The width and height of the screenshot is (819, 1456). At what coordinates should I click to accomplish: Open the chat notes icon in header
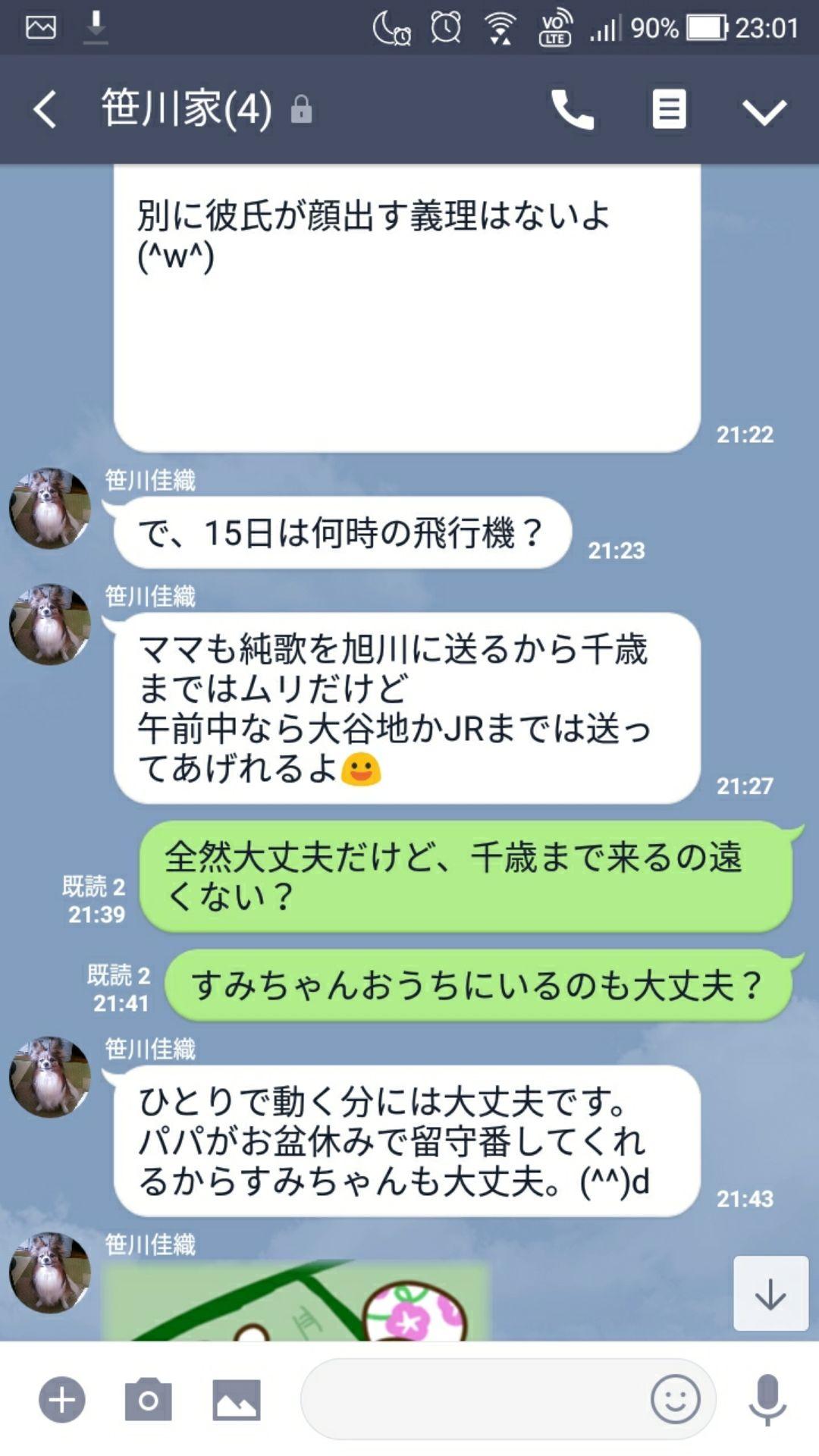(x=667, y=111)
